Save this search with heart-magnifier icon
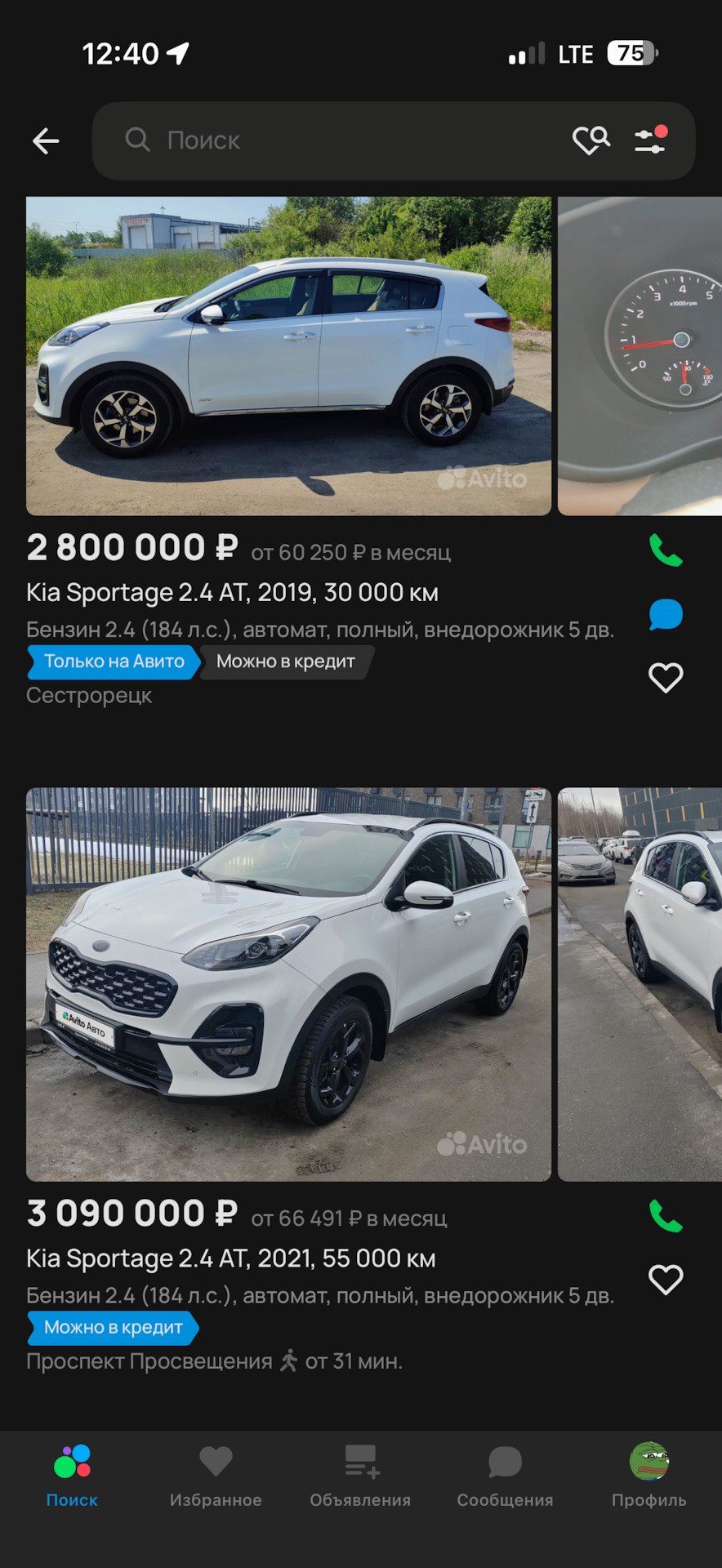This screenshot has height=1568, width=722. point(591,140)
